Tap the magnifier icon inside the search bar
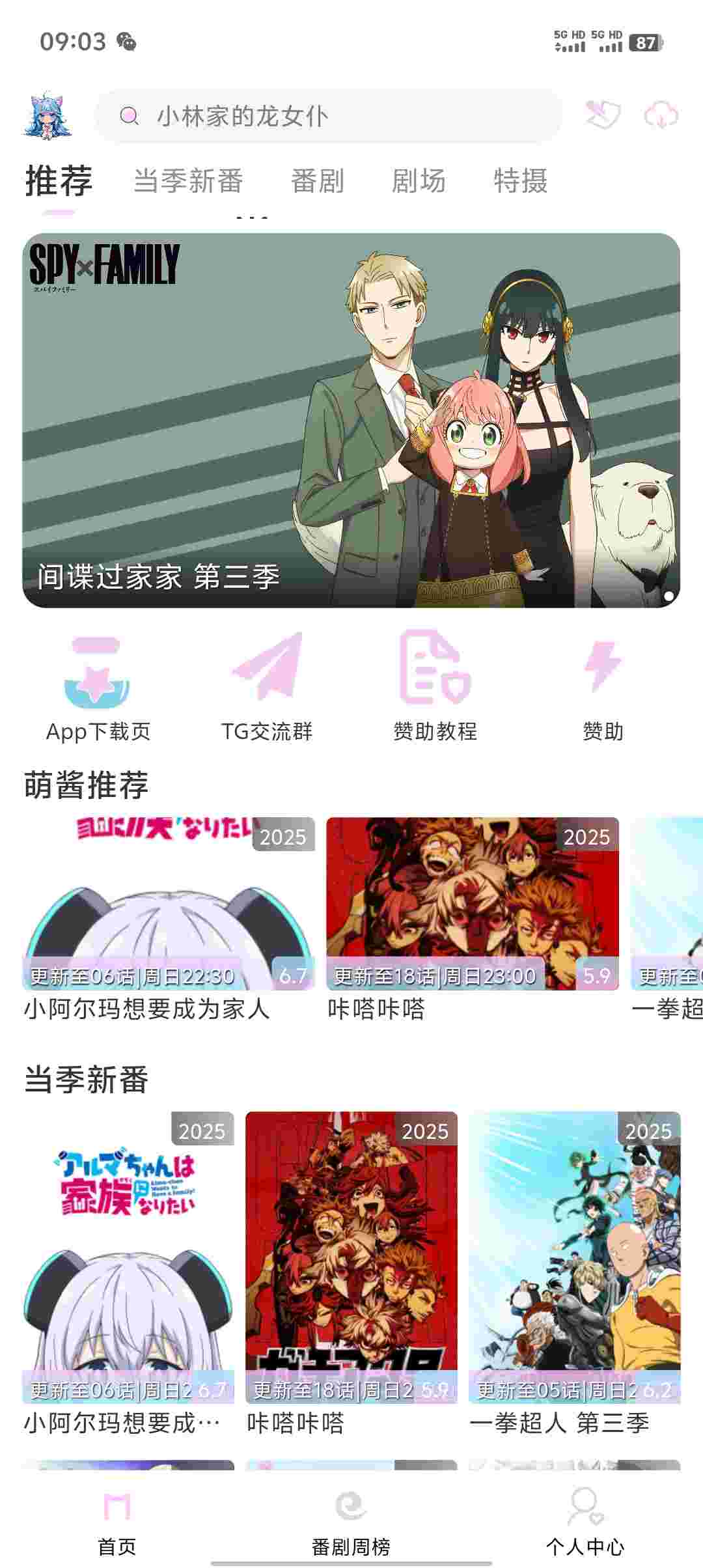The width and height of the screenshot is (703, 1568). tap(130, 116)
